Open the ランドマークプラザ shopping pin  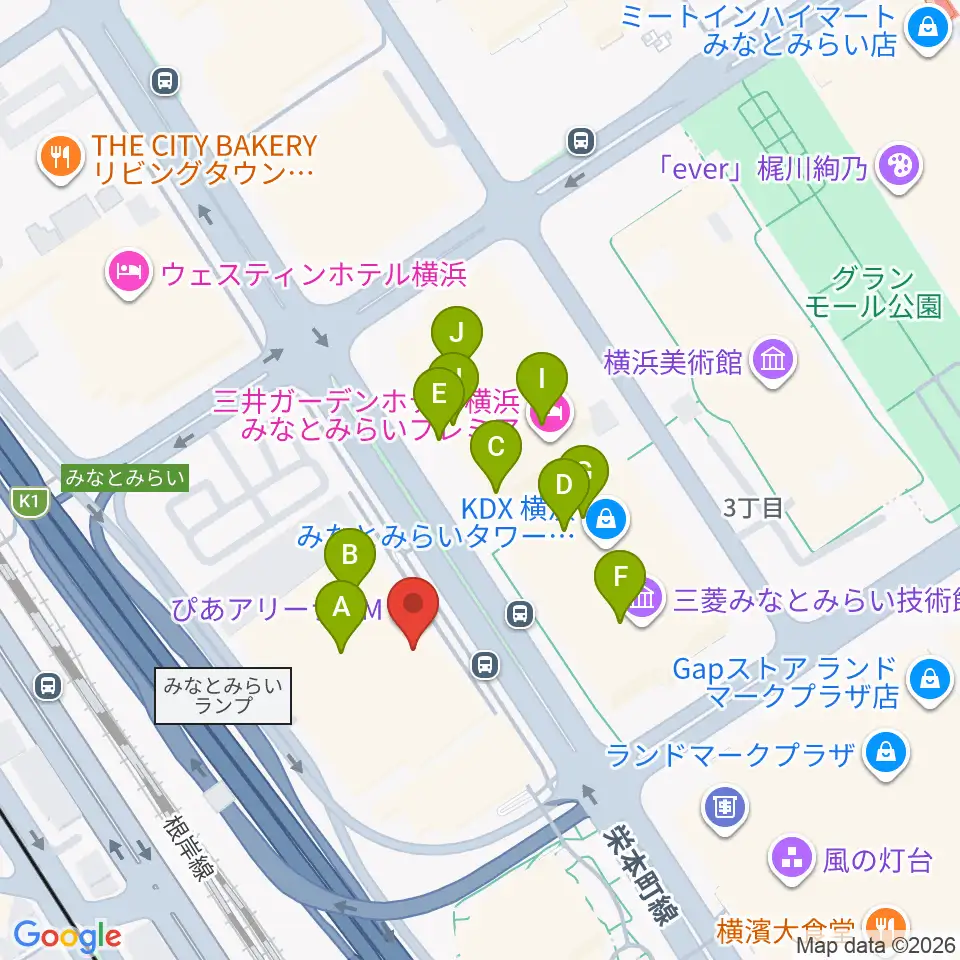(x=884, y=748)
